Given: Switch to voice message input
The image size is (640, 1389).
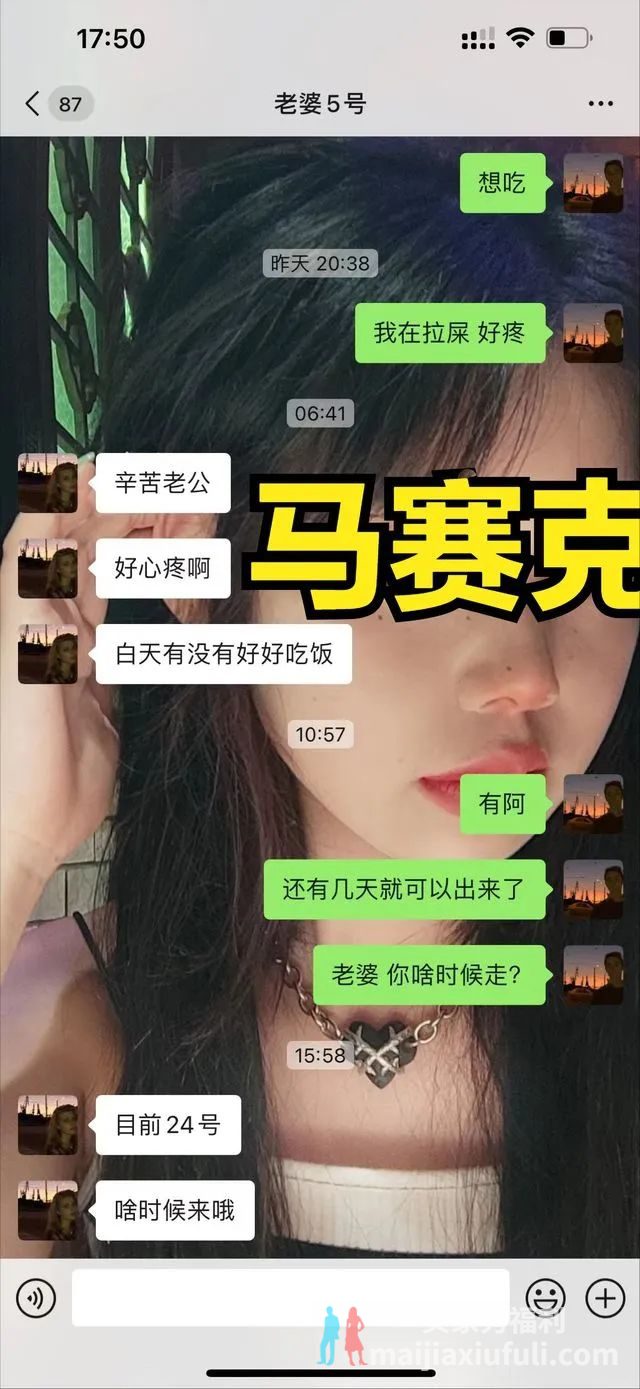Looking at the screenshot, I should [x=35, y=1299].
